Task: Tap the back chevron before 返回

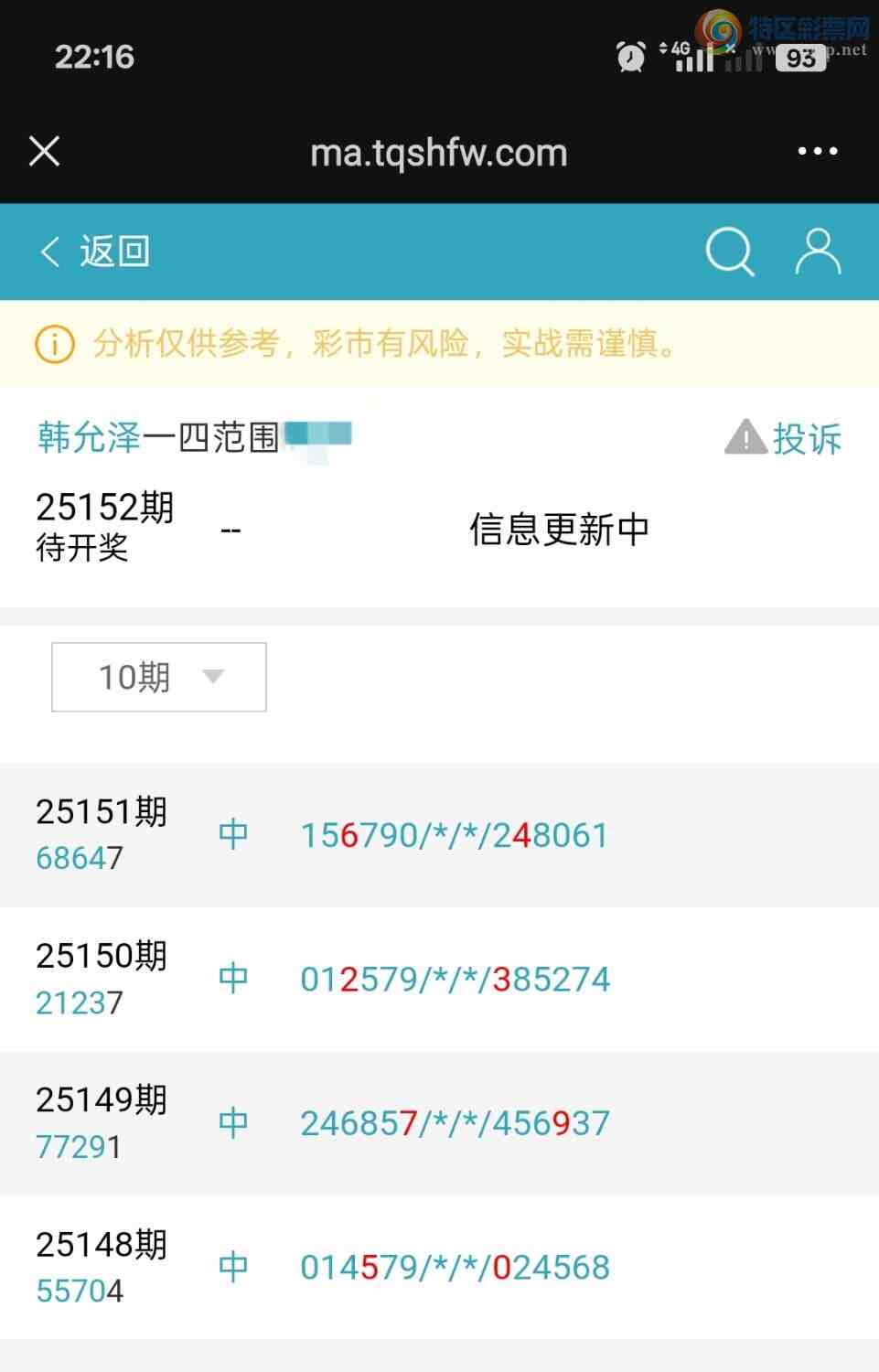Action: point(48,250)
